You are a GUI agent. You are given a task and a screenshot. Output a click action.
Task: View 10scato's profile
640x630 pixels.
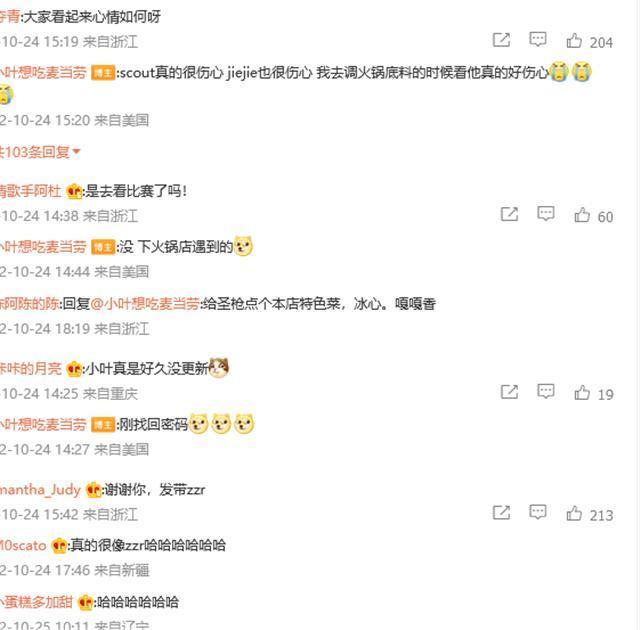click(x=22, y=546)
